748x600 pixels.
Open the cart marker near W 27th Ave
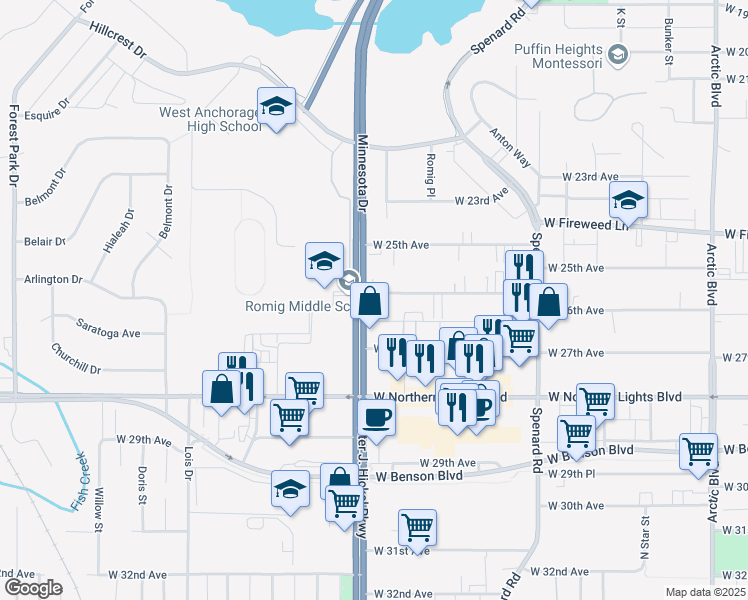[x=521, y=340]
